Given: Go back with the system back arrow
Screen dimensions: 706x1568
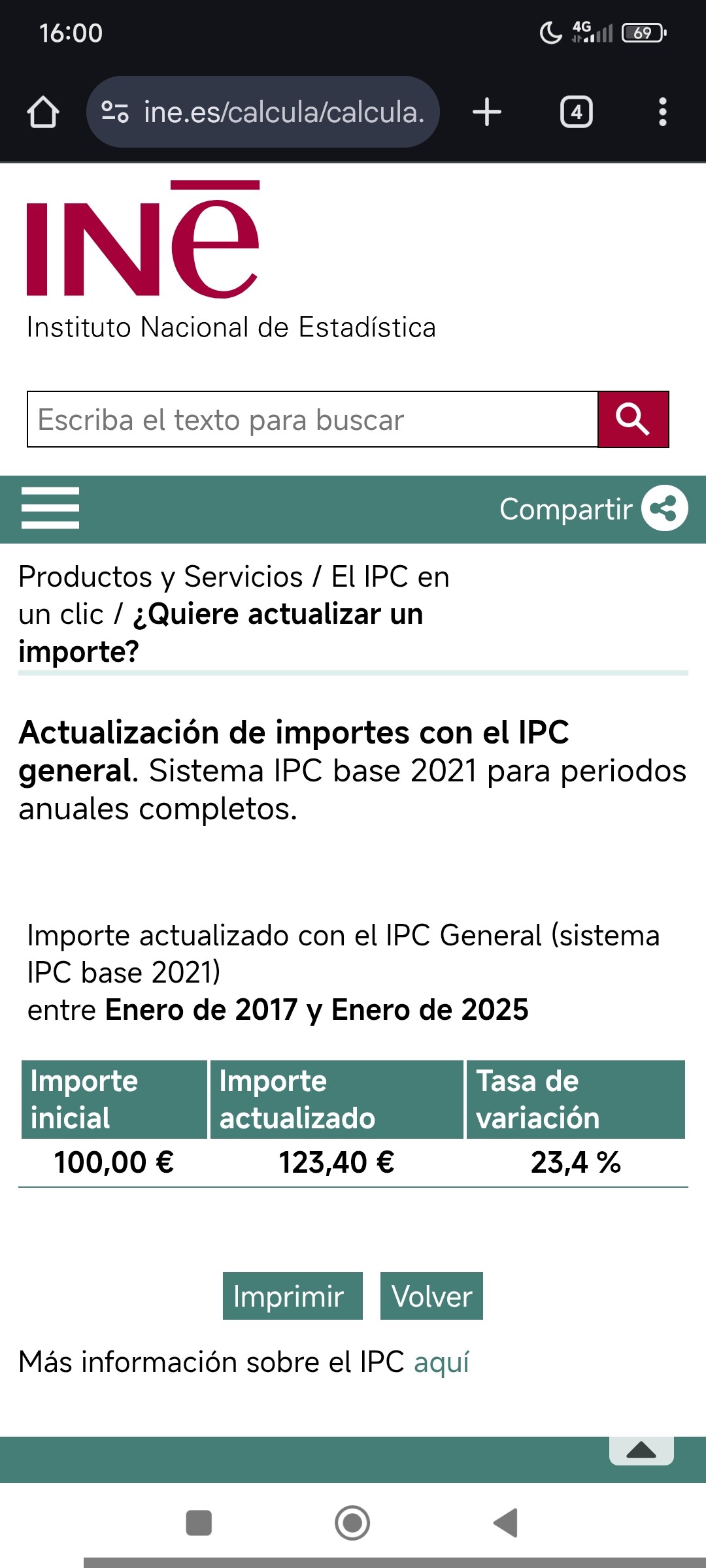Looking at the screenshot, I should coord(506,1523).
